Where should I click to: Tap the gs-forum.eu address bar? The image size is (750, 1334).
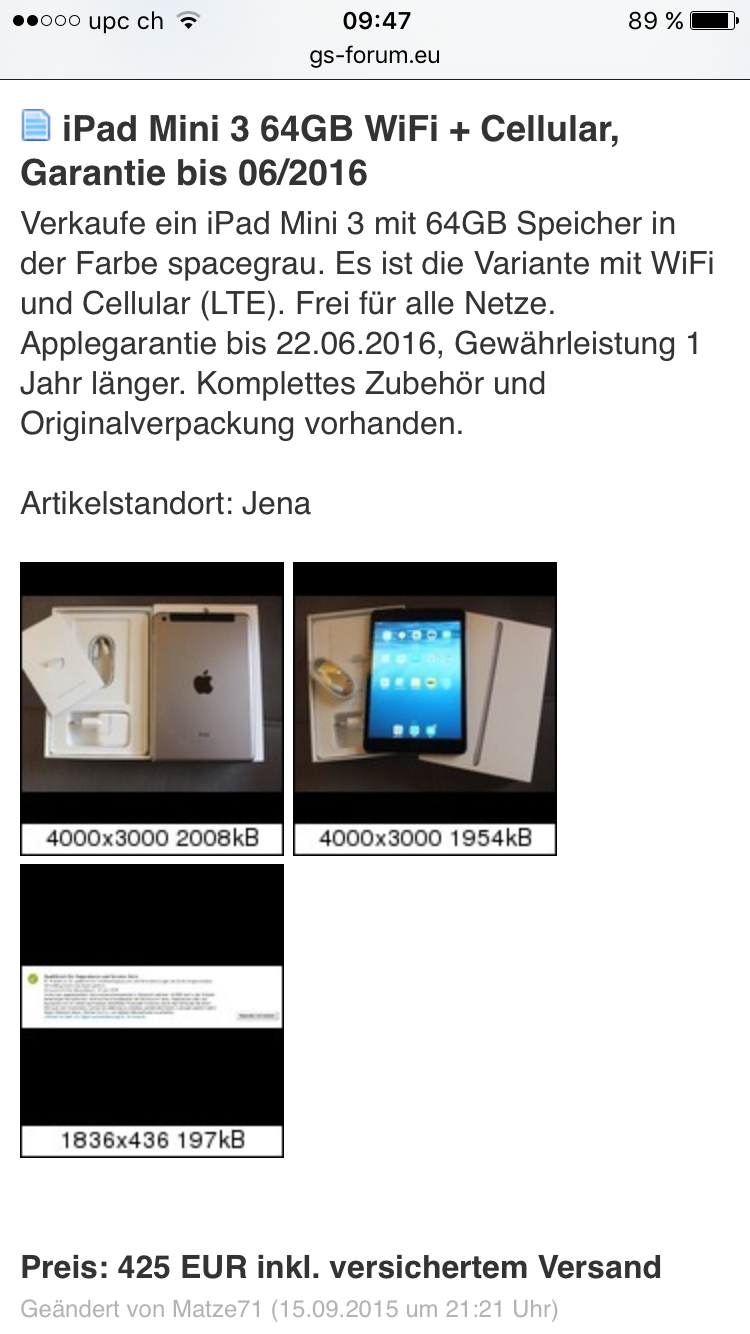(375, 55)
